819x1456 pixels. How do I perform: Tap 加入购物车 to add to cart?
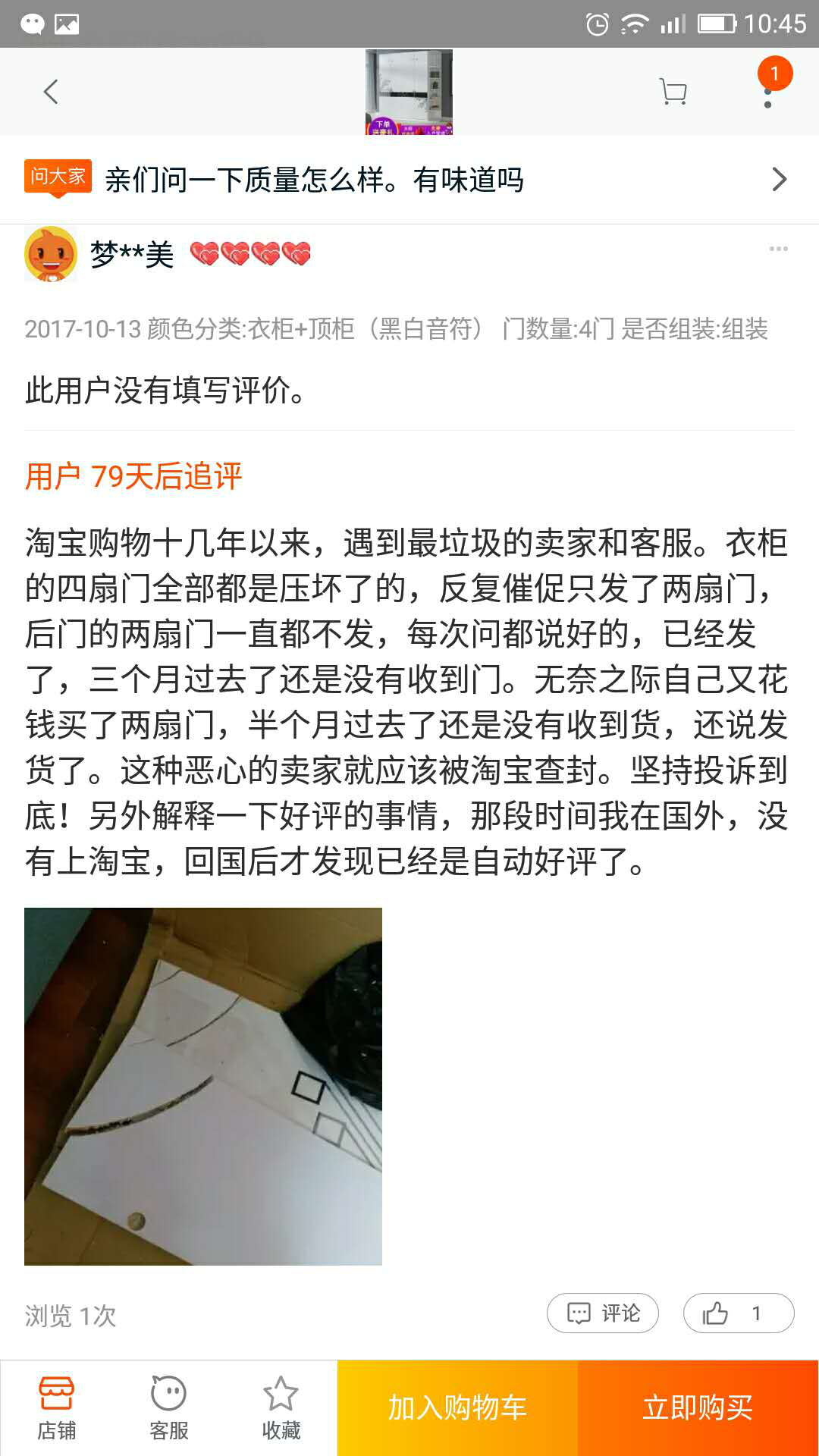coord(457,1407)
